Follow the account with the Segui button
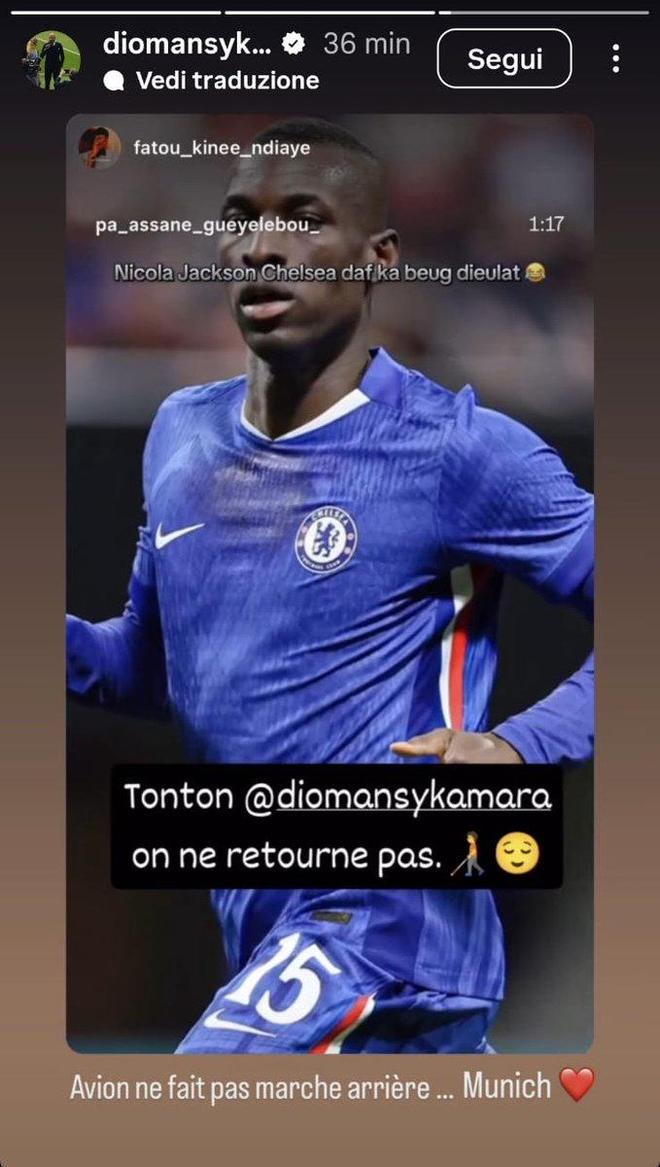This screenshot has height=1167, width=660. (504, 59)
